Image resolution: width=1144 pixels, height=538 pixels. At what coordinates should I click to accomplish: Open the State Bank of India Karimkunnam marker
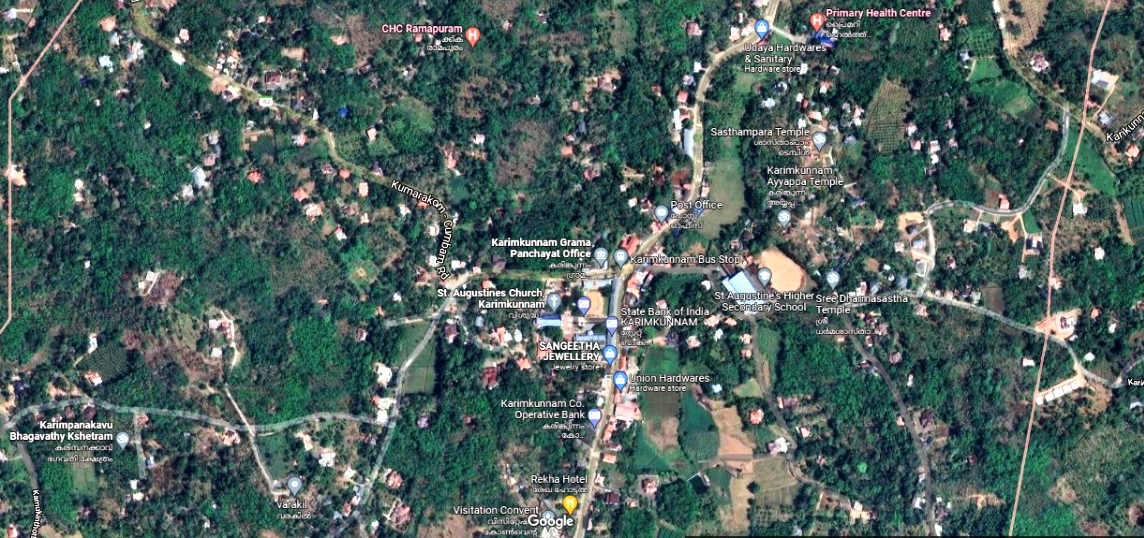tap(612, 324)
